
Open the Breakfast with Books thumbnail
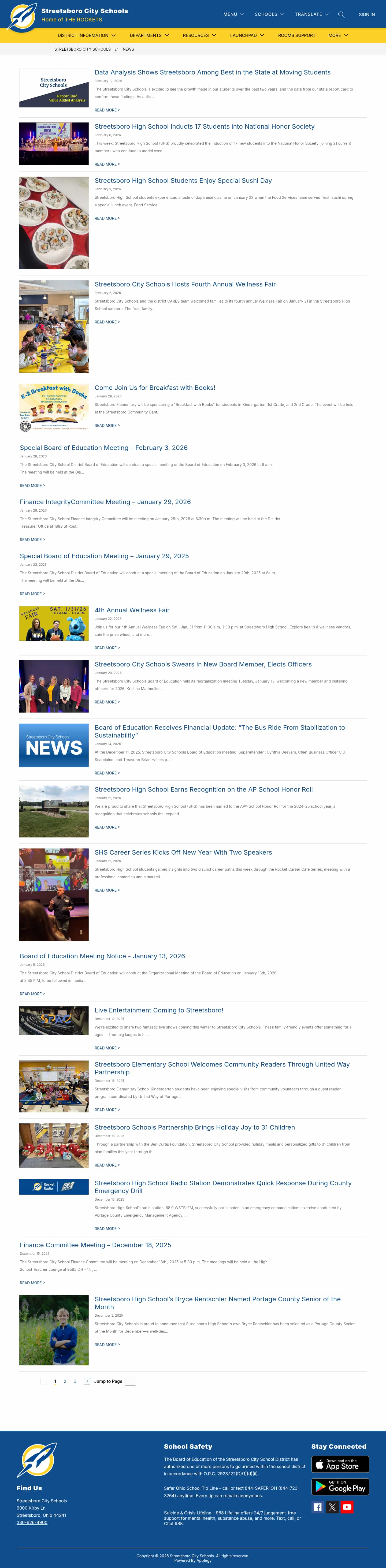point(54,408)
